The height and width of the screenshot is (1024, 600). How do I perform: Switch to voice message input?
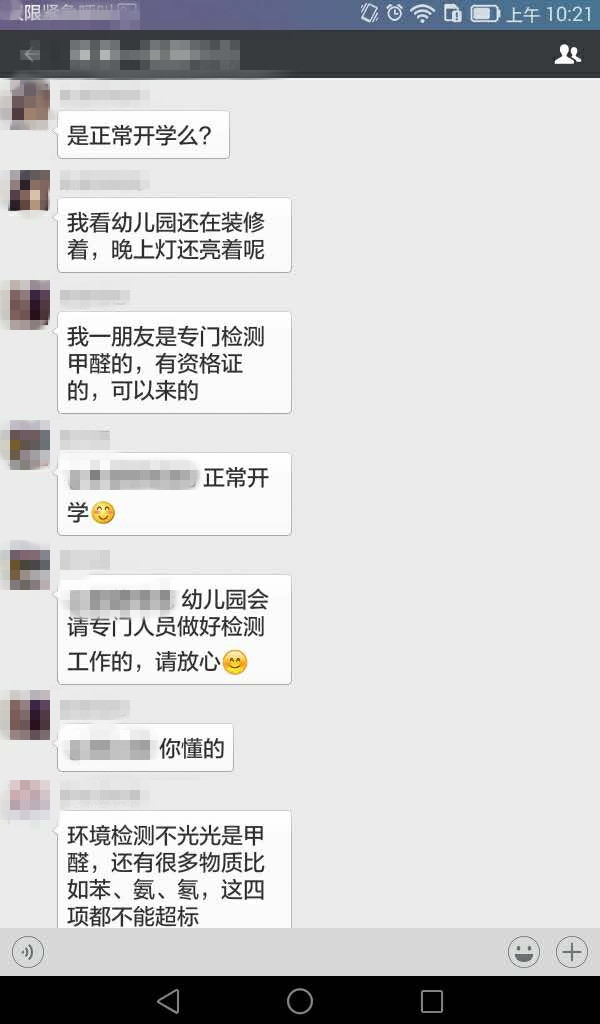click(x=28, y=952)
